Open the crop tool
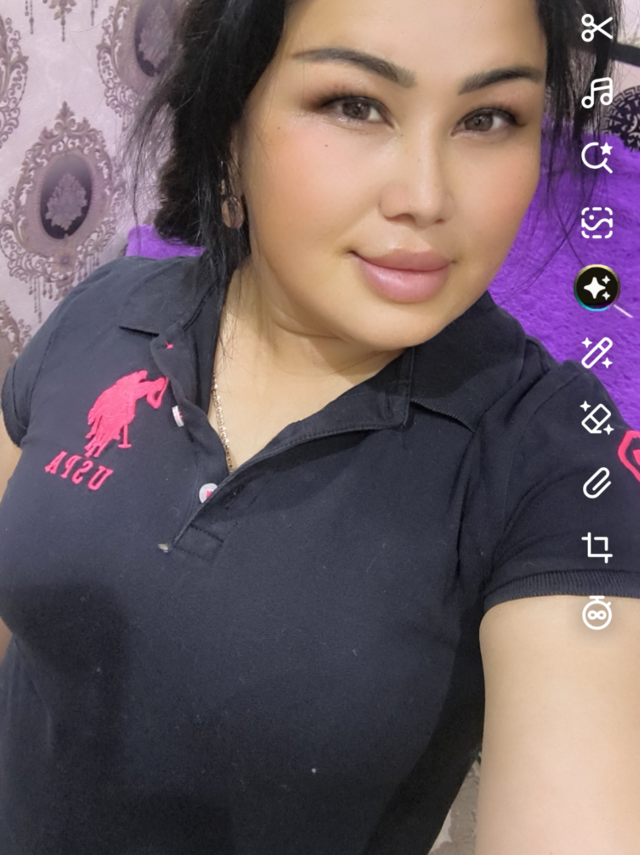Screen dimensions: 640x855 coord(597,547)
